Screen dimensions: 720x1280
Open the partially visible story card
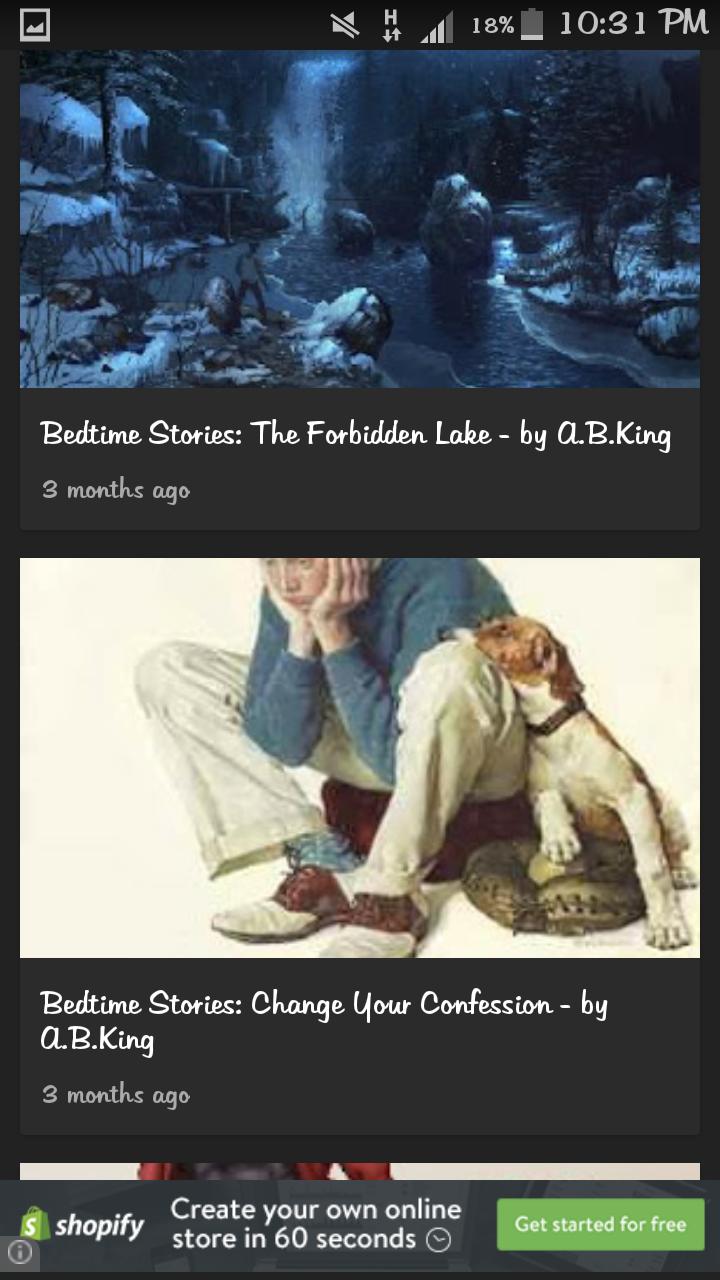point(360,1171)
